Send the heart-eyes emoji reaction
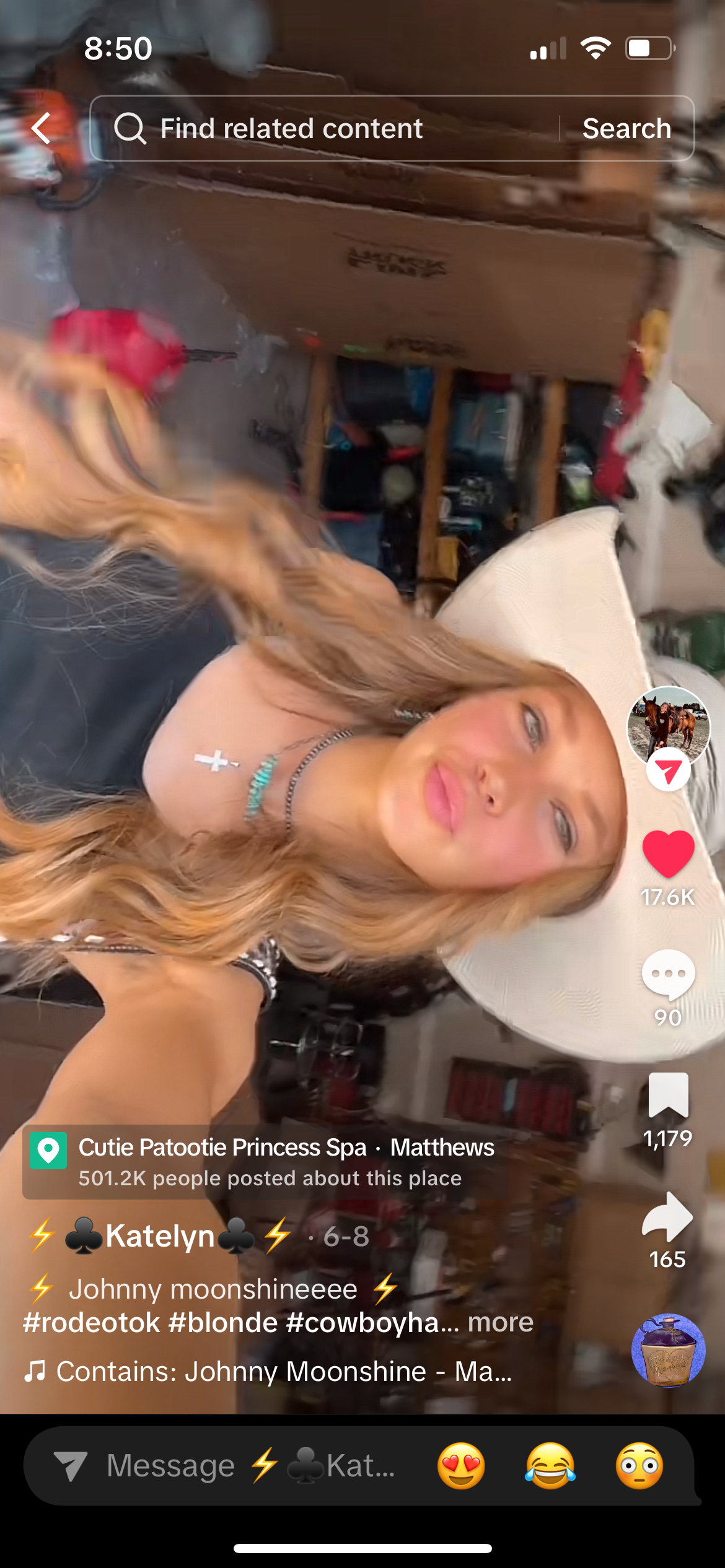The image size is (725, 1568). coord(461,1466)
